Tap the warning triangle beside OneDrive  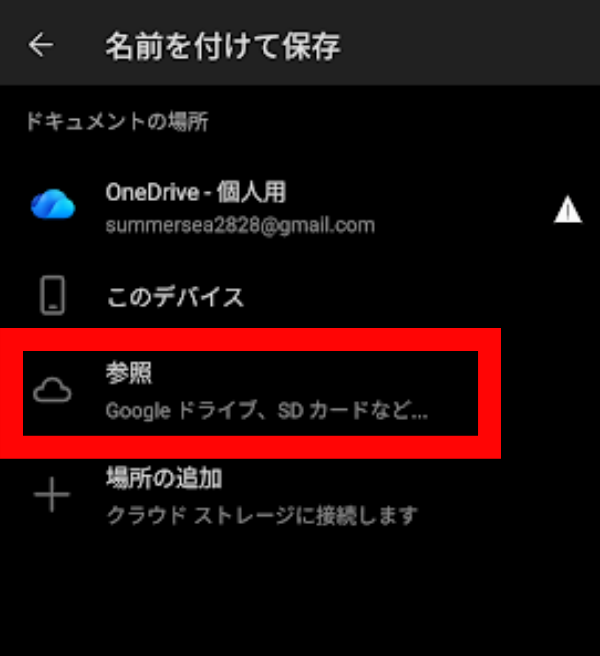click(568, 209)
